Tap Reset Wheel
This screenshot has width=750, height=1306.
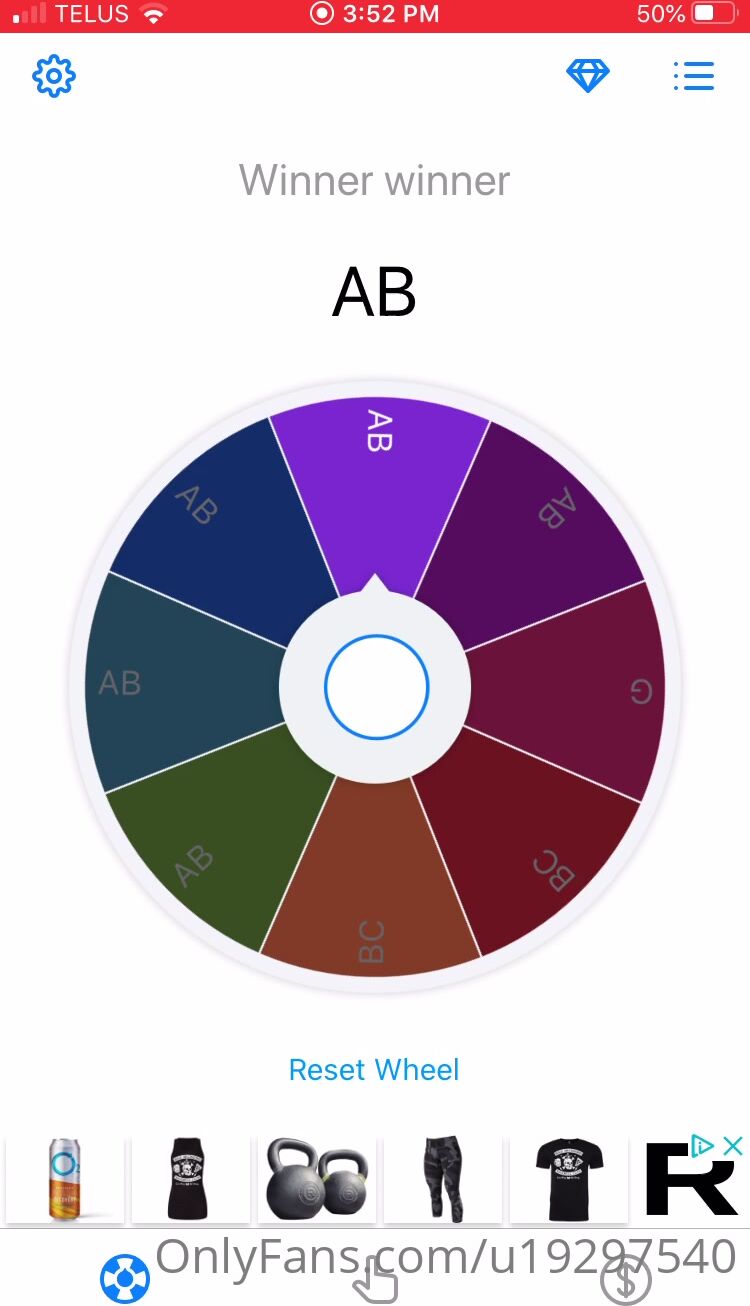click(x=374, y=1069)
